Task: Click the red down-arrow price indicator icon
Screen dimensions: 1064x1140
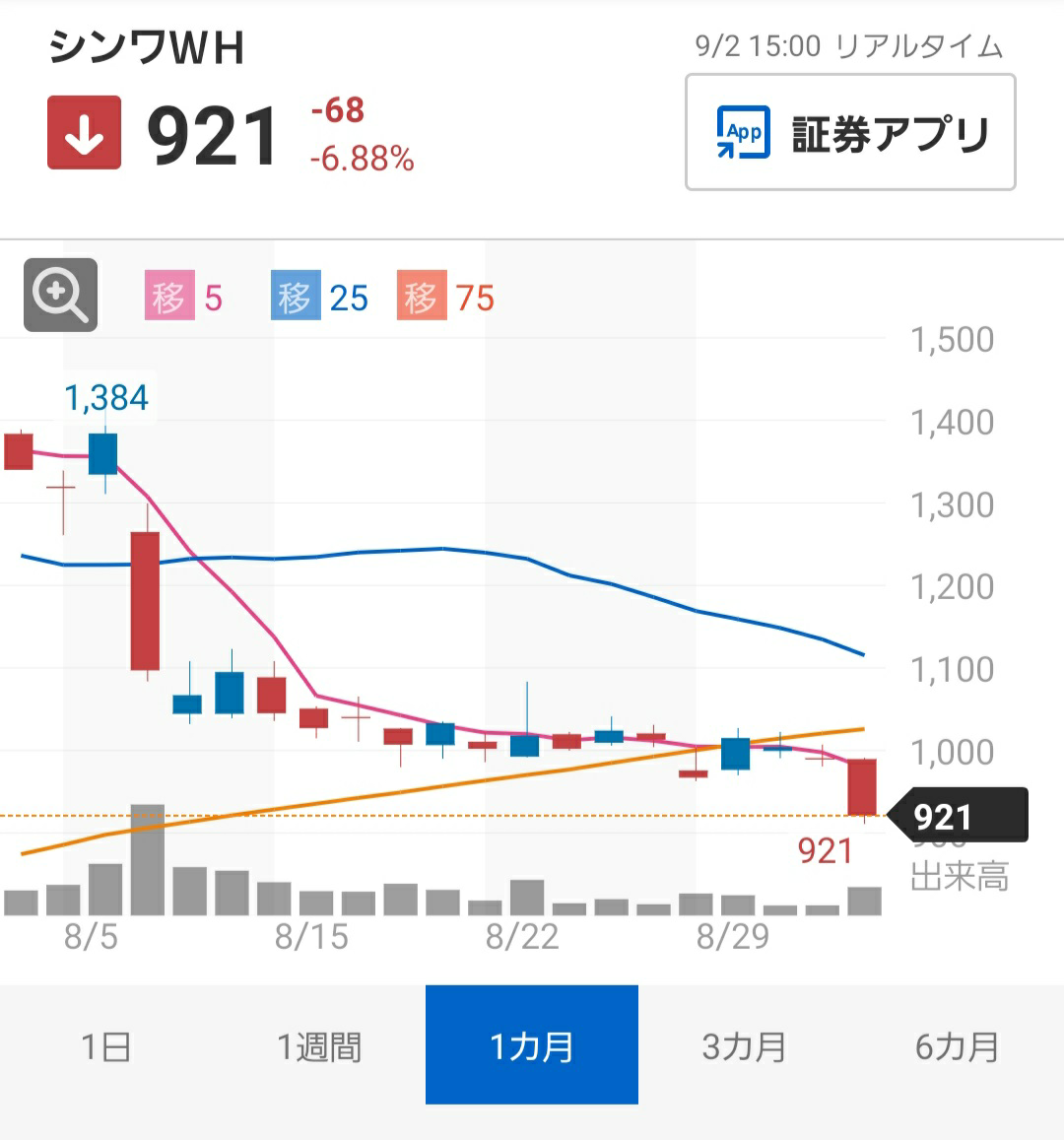Action: [84, 131]
